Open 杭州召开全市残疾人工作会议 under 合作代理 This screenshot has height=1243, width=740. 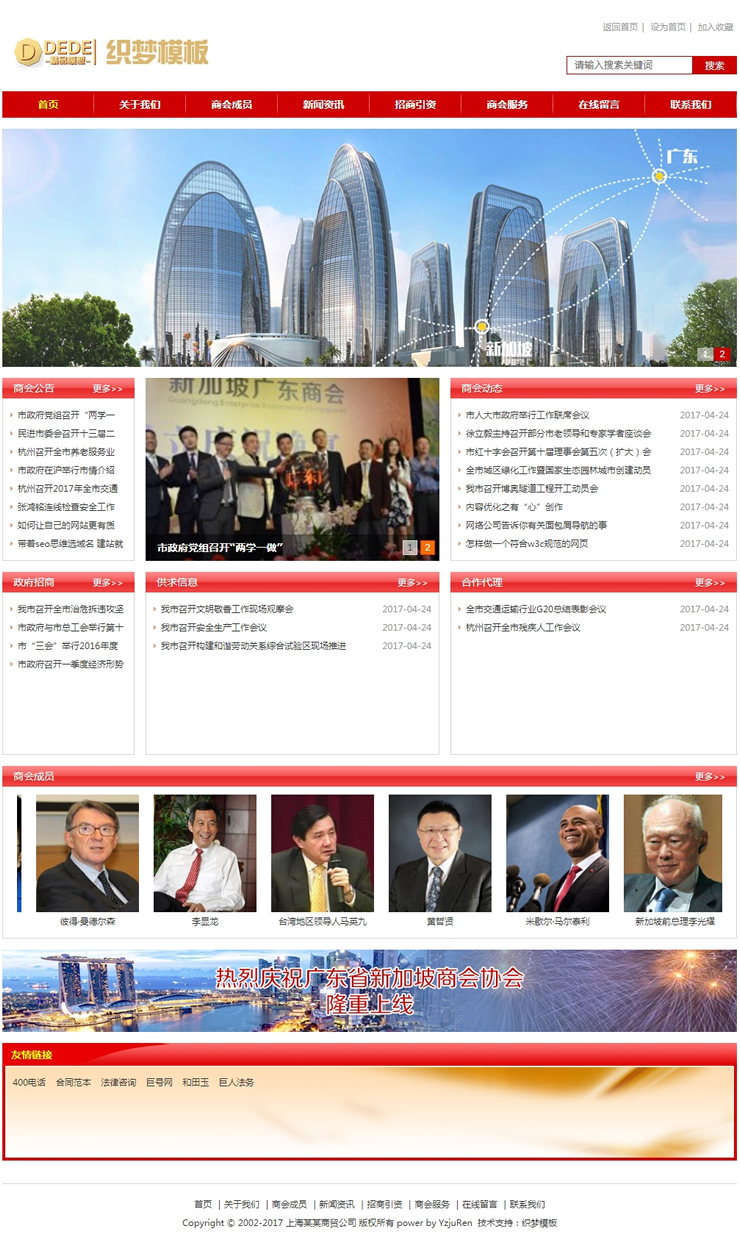coord(522,628)
